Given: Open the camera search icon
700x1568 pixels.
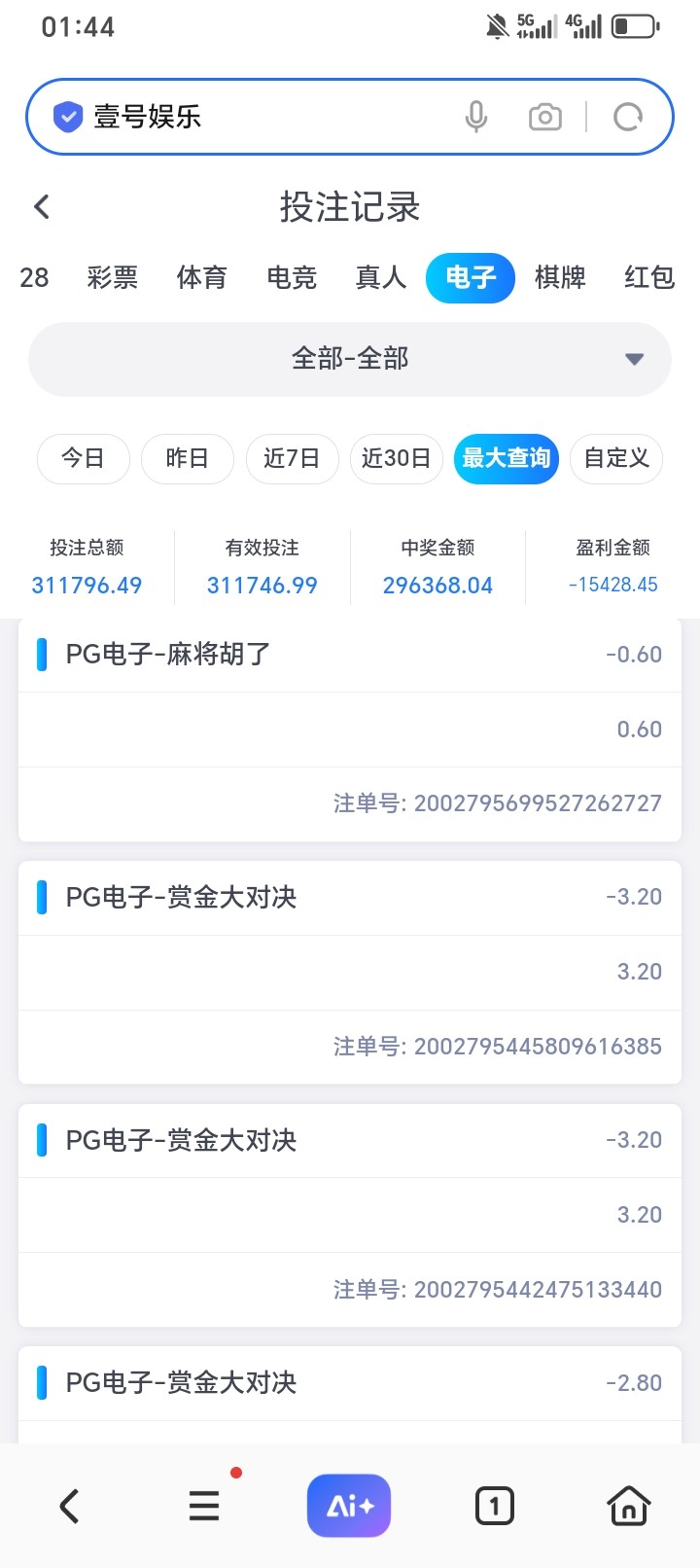Looking at the screenshot, I should pos(544,116).
